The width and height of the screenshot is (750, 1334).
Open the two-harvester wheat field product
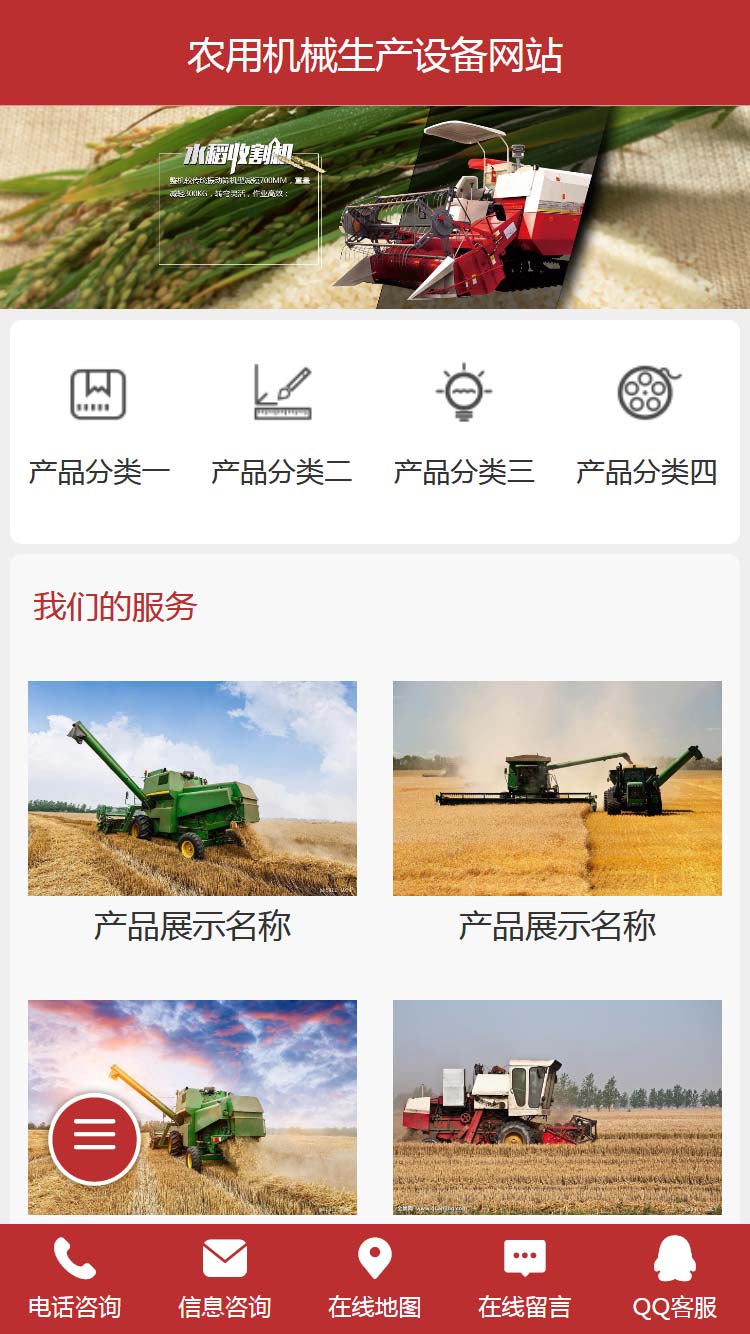[x=557, y=788]
